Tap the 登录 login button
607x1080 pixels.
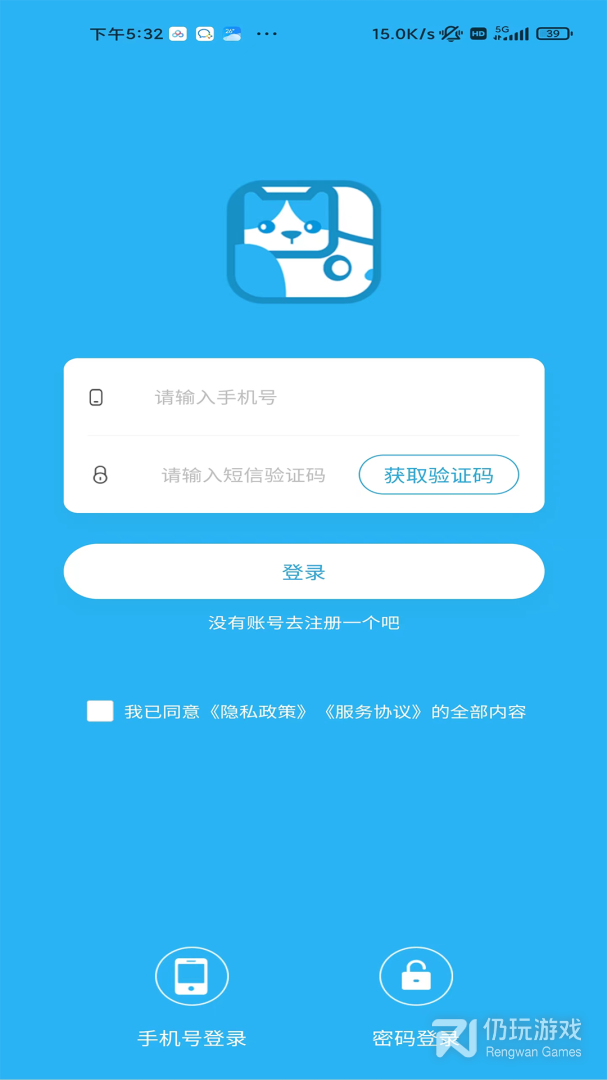[x=304, y=572]
